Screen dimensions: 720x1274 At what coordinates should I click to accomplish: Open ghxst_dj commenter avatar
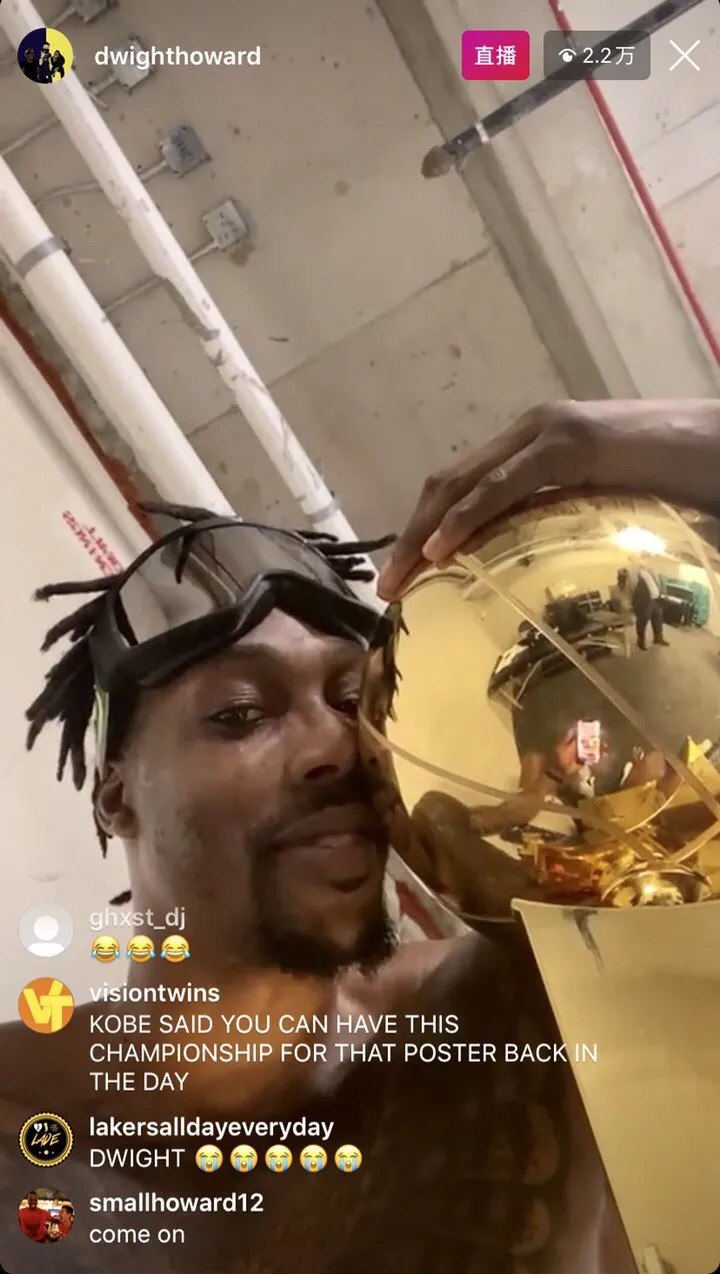click(46, 931)
